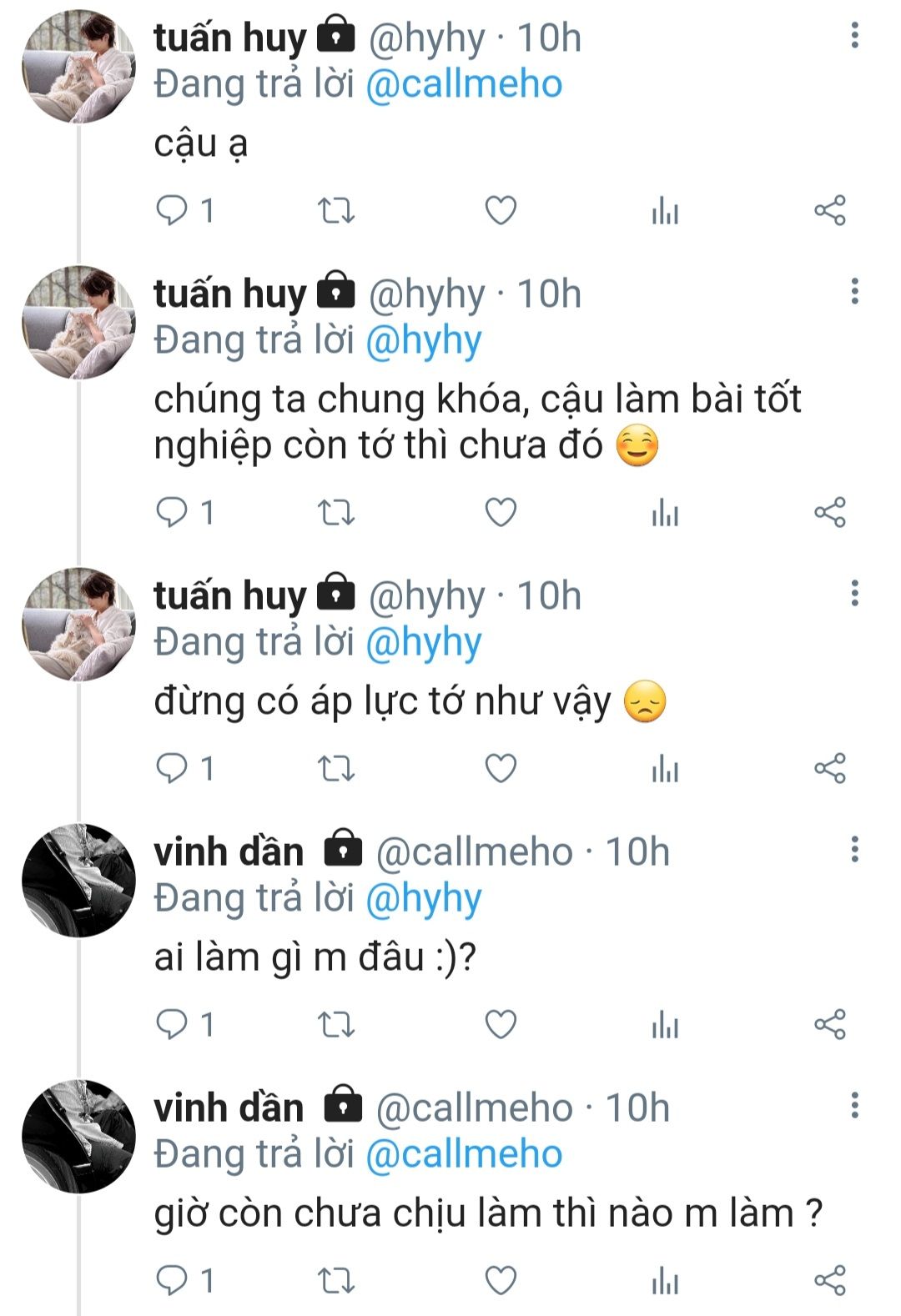Open @callmeho mention in "cậu ạ" tweet

click(464, 85)
